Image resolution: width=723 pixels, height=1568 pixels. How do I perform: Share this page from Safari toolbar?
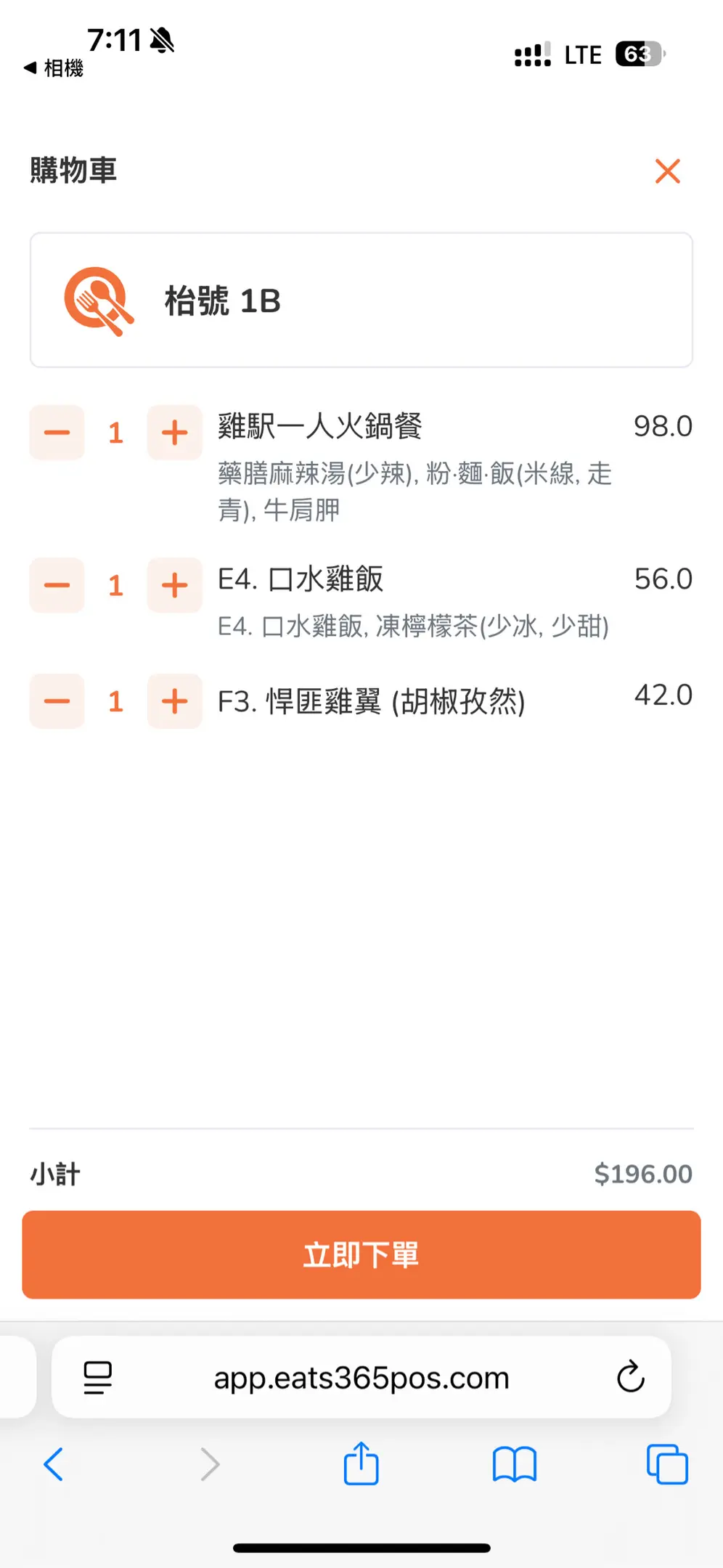click(361, 1464)
